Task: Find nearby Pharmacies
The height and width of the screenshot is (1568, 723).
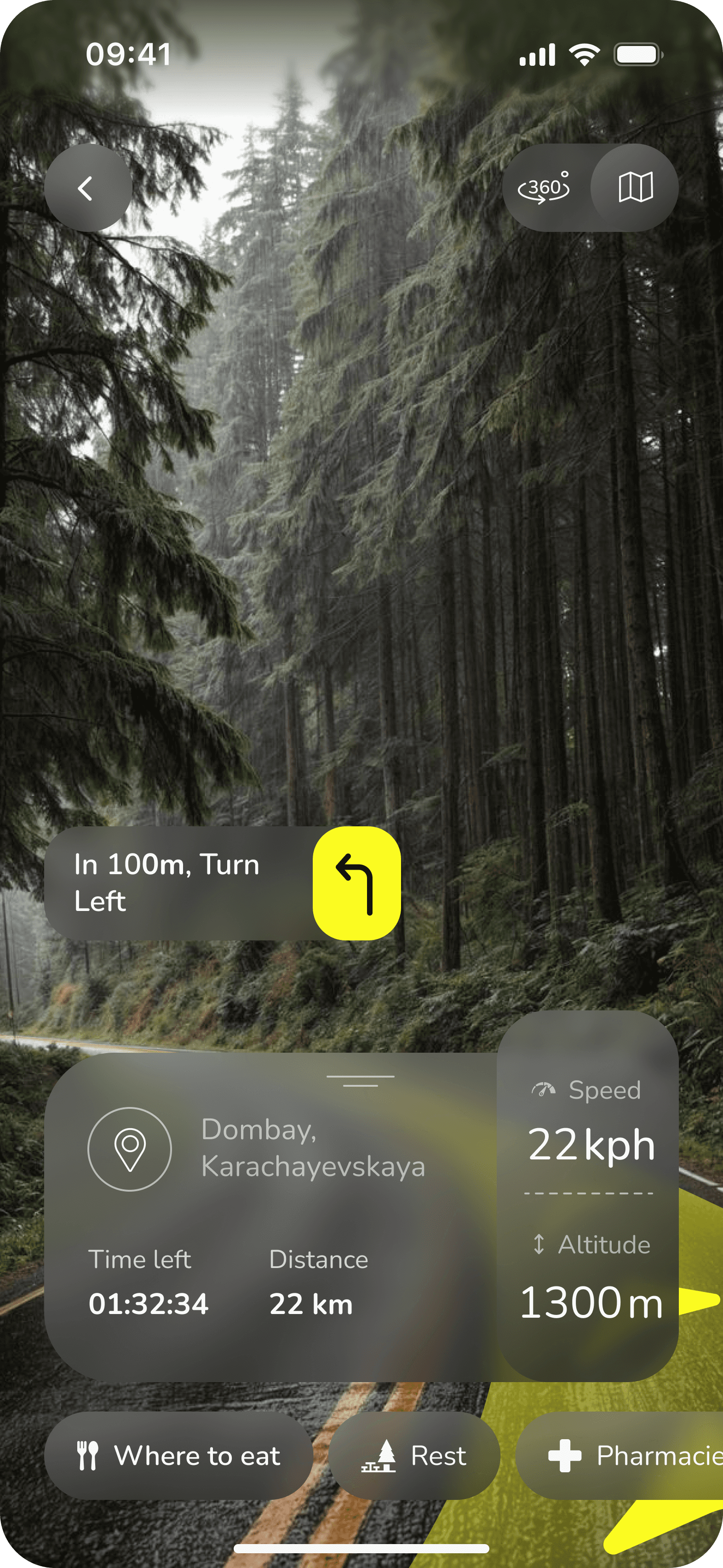Action: (x=627, y=1455)
